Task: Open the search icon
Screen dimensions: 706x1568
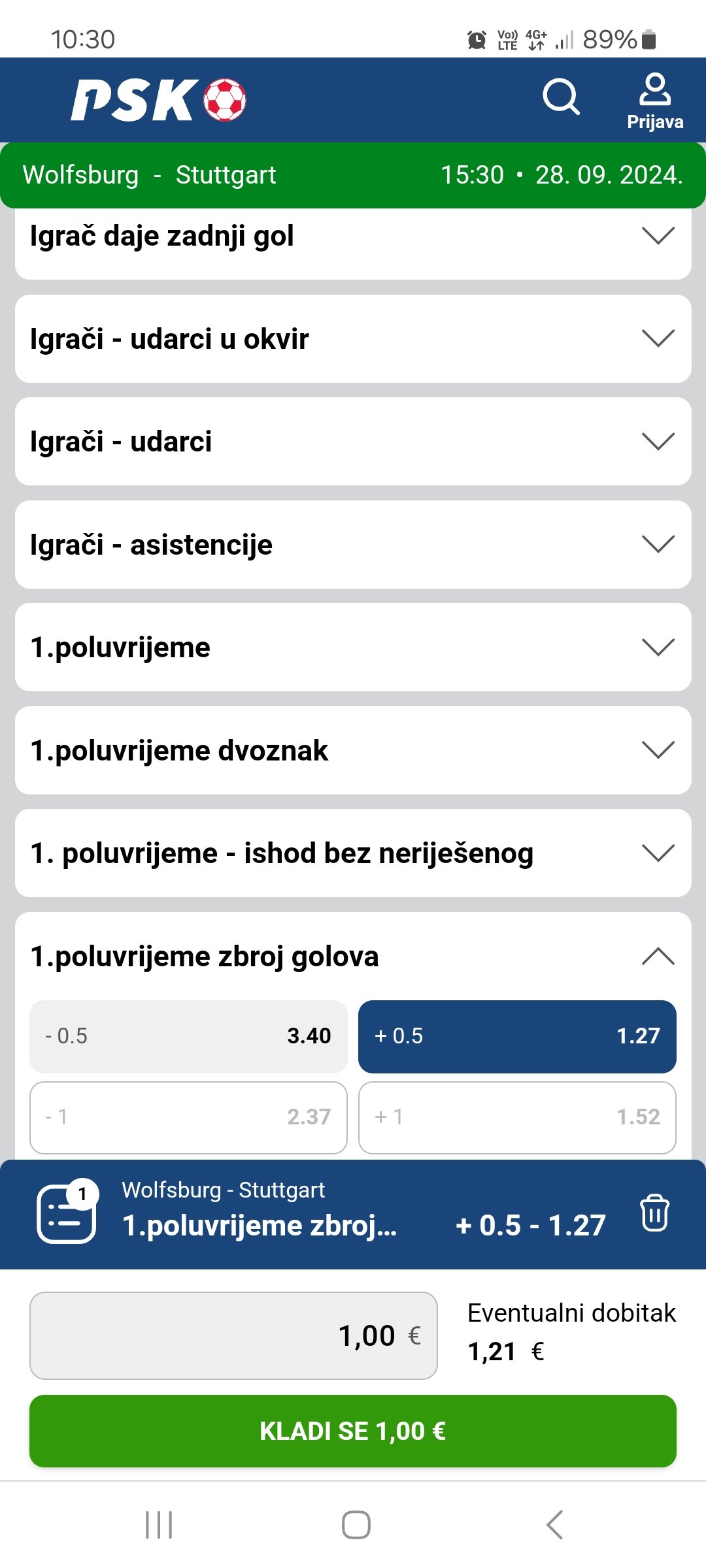Action: click(561, 98)
